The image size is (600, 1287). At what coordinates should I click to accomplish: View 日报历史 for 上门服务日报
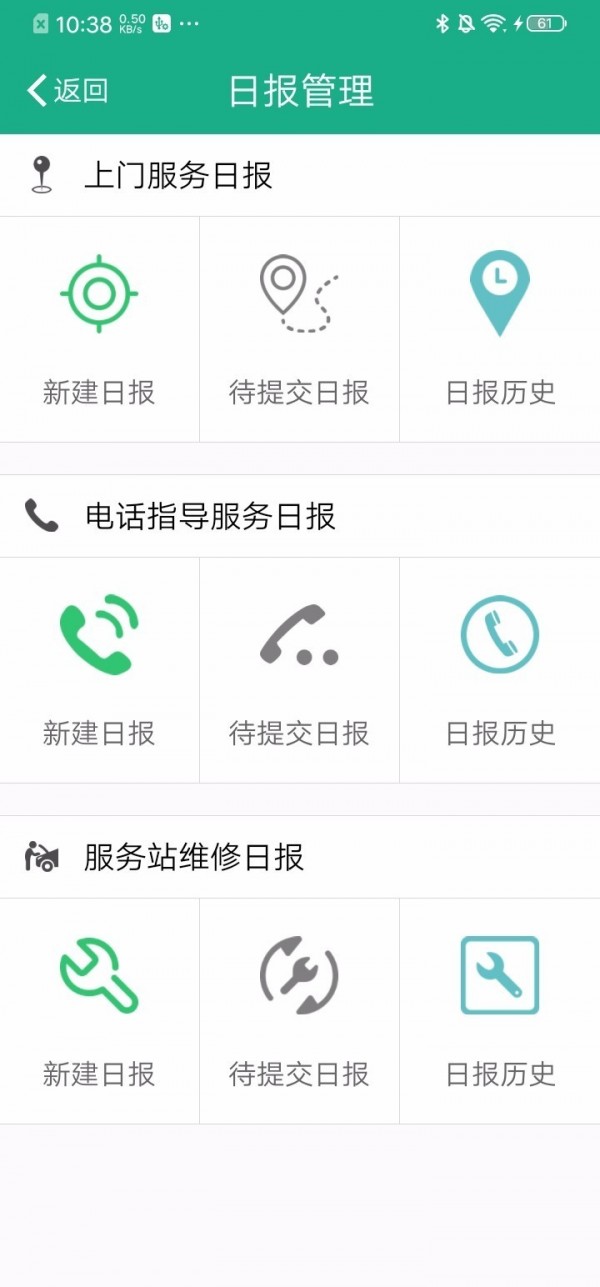point(500,328)
